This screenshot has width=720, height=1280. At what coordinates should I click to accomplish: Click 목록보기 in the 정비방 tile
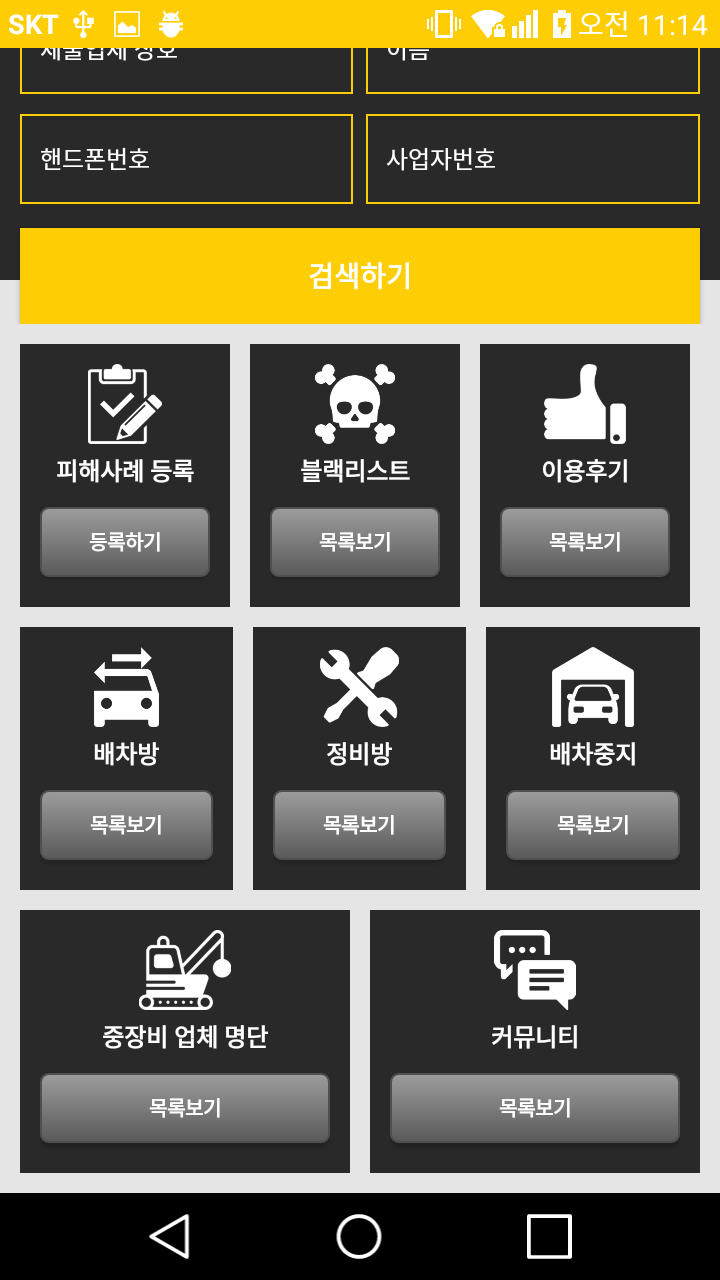coord(358,825)
